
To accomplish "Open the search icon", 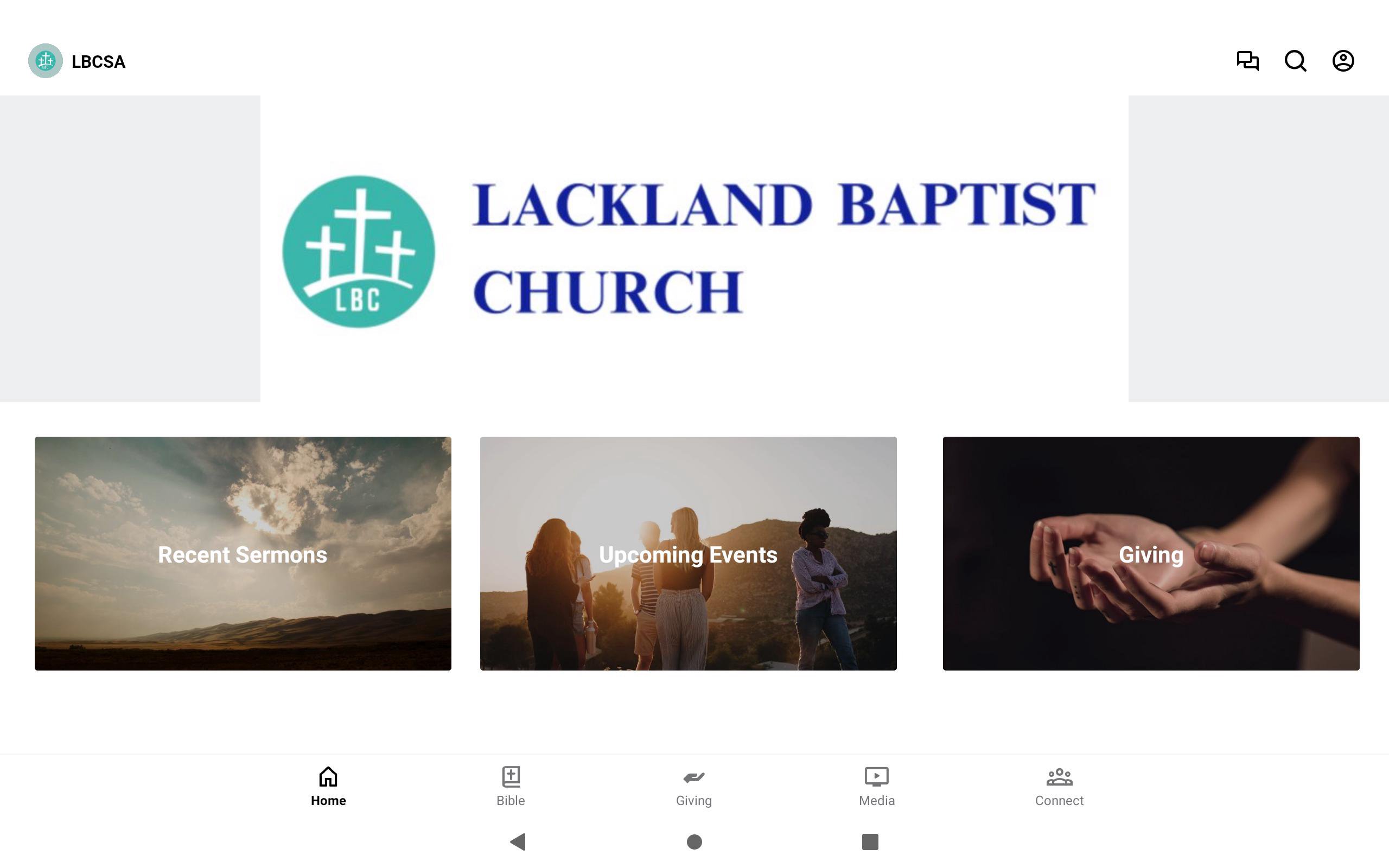I will (1295, 61).
